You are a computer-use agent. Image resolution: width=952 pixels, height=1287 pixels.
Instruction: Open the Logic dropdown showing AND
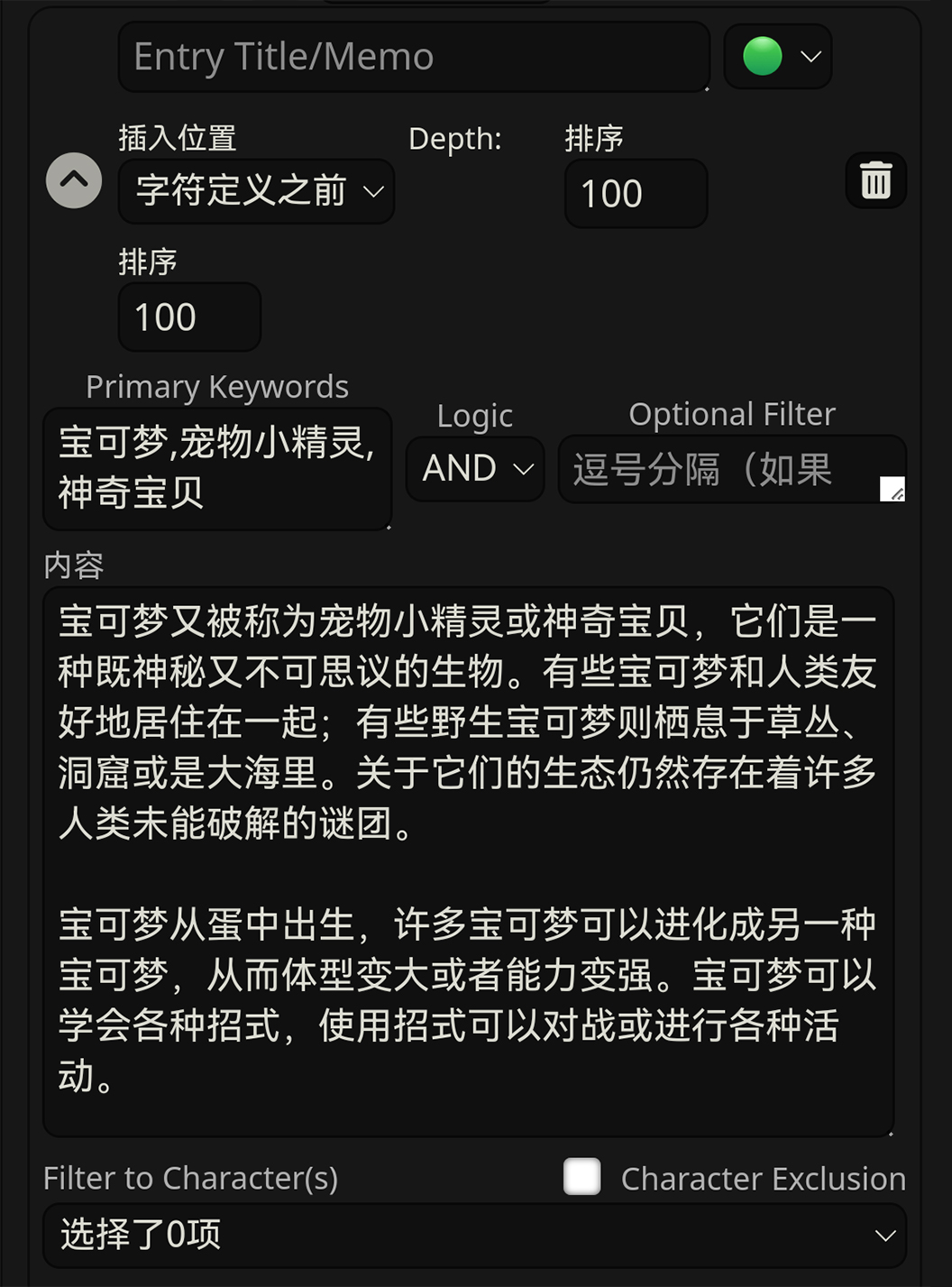point(474,469)
